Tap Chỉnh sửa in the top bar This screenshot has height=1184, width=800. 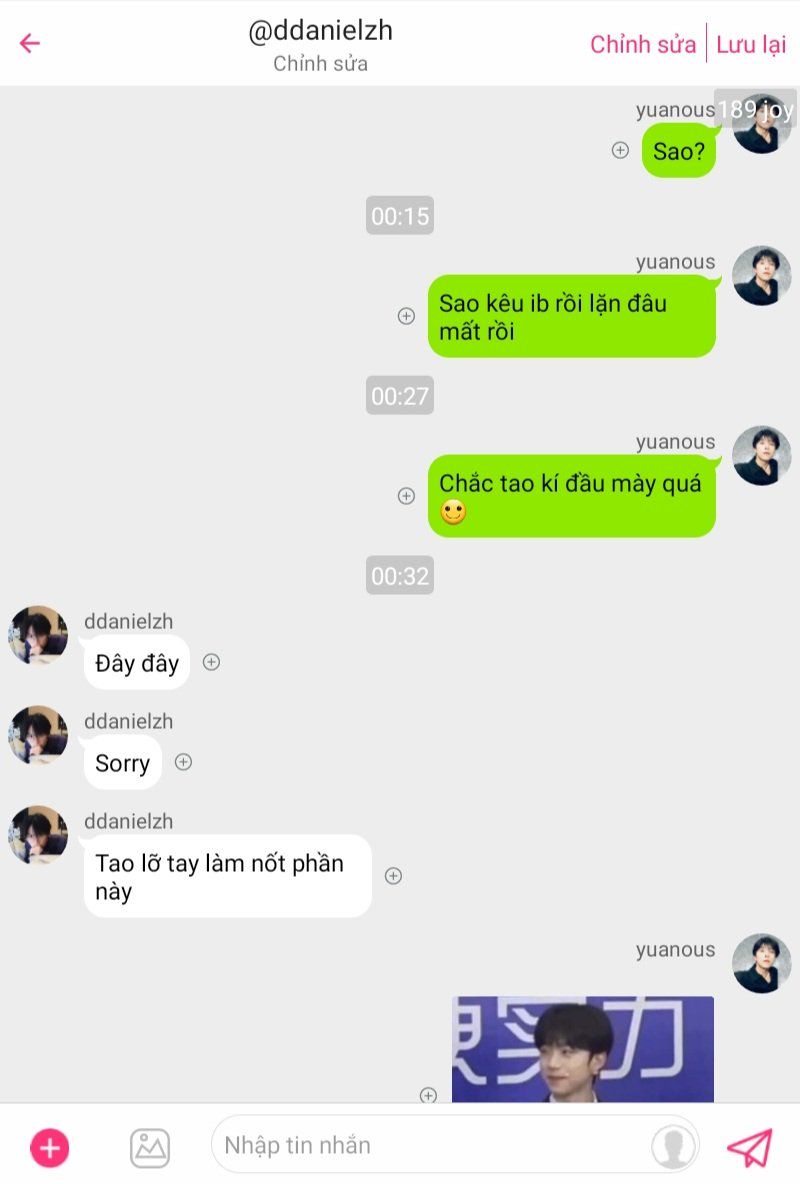(x=642, y=44)
